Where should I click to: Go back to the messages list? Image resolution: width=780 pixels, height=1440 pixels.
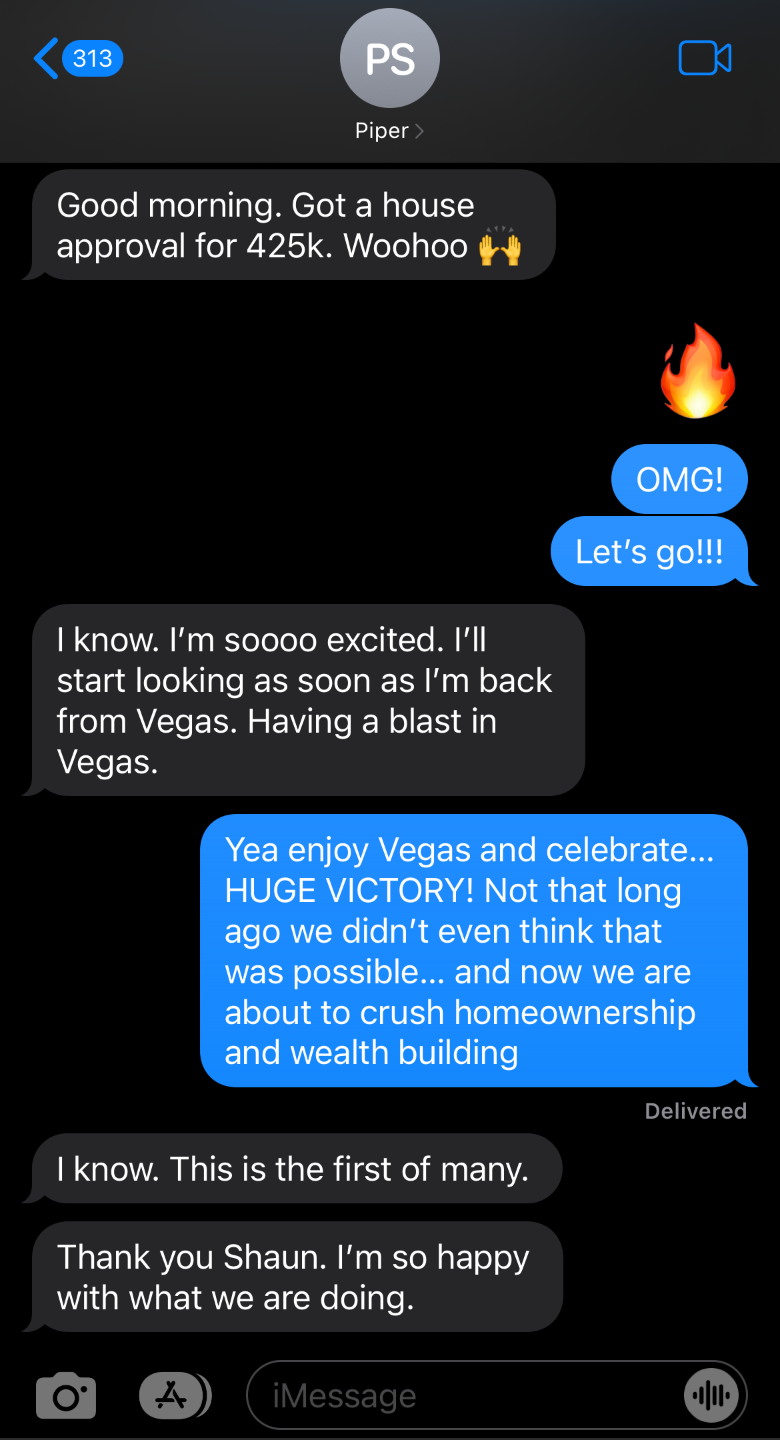75,58
